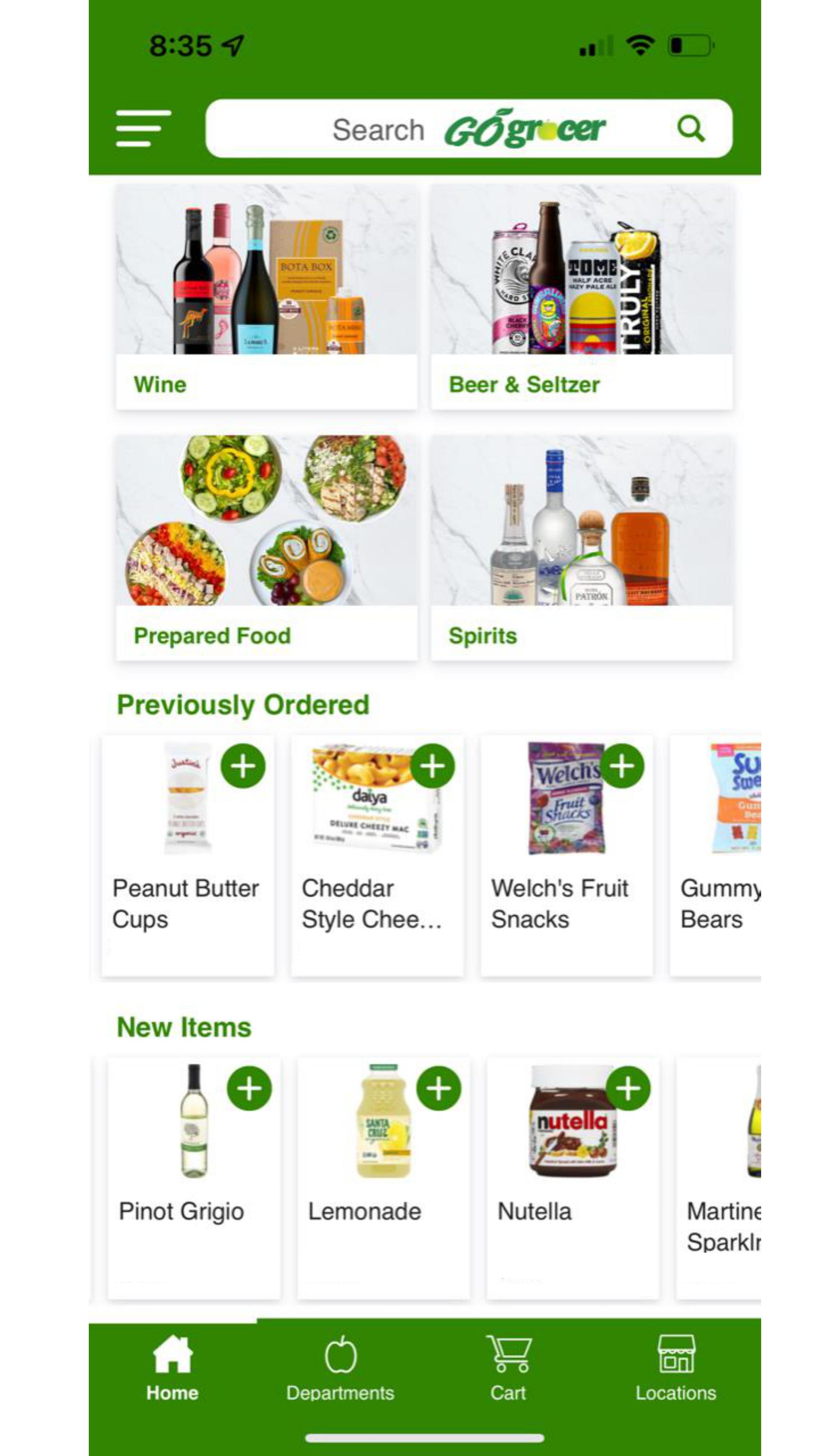
Task: Add Welch's Fruit Snacks to cart
Action: 622,767
